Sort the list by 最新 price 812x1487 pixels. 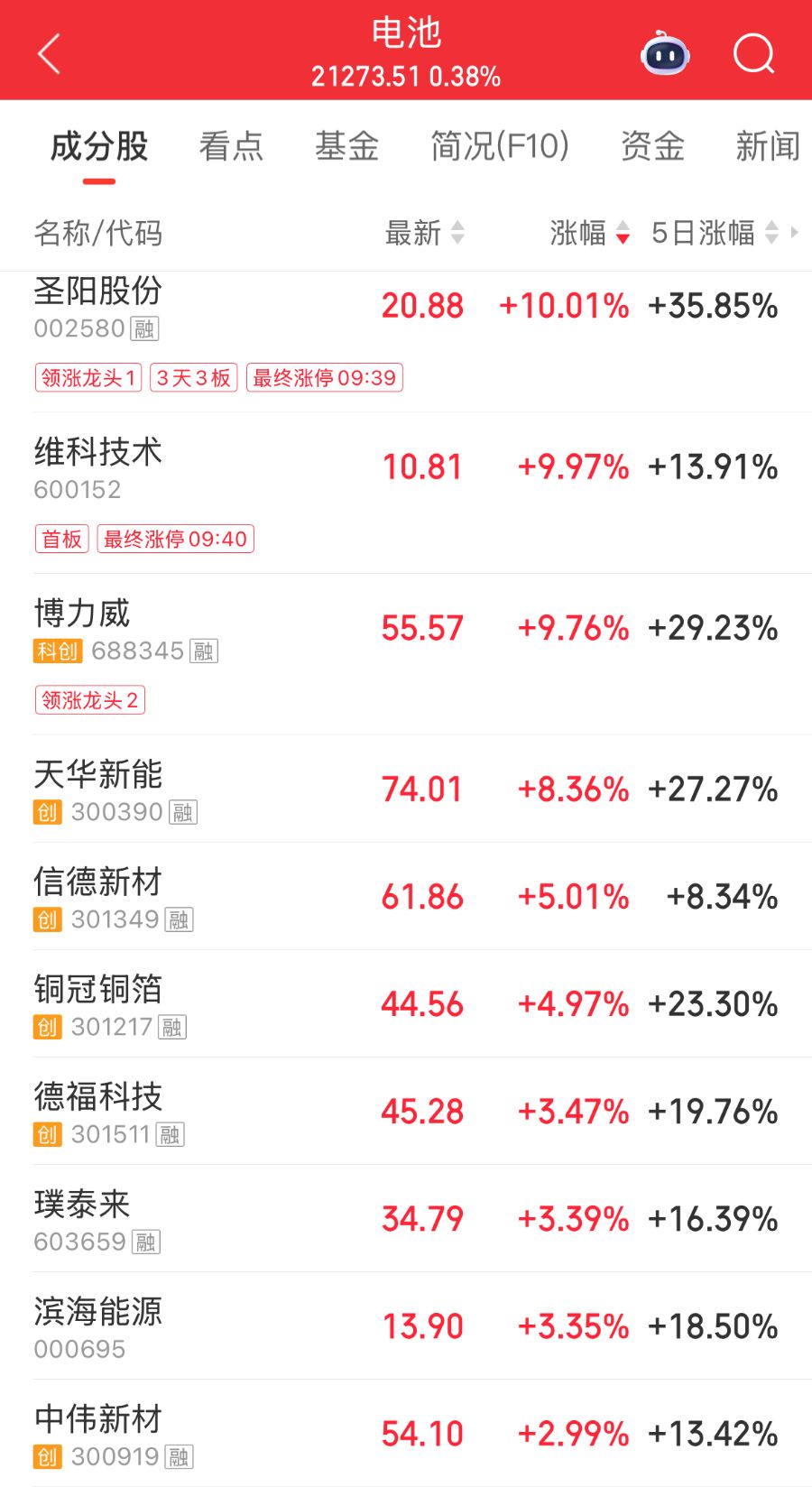pyautogui.click(x=424, y=233)
